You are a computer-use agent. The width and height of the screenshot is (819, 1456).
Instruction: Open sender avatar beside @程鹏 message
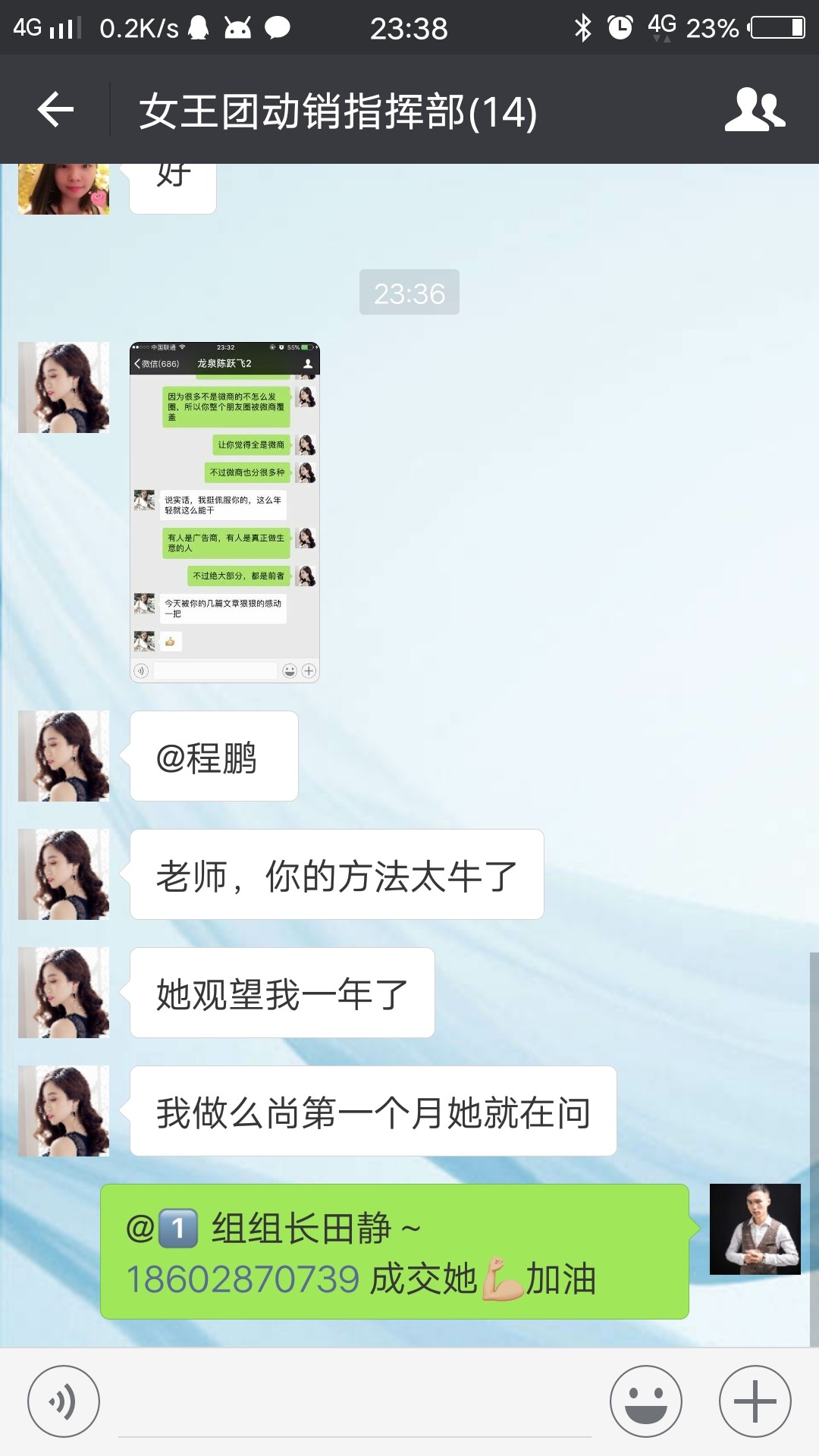64,756
